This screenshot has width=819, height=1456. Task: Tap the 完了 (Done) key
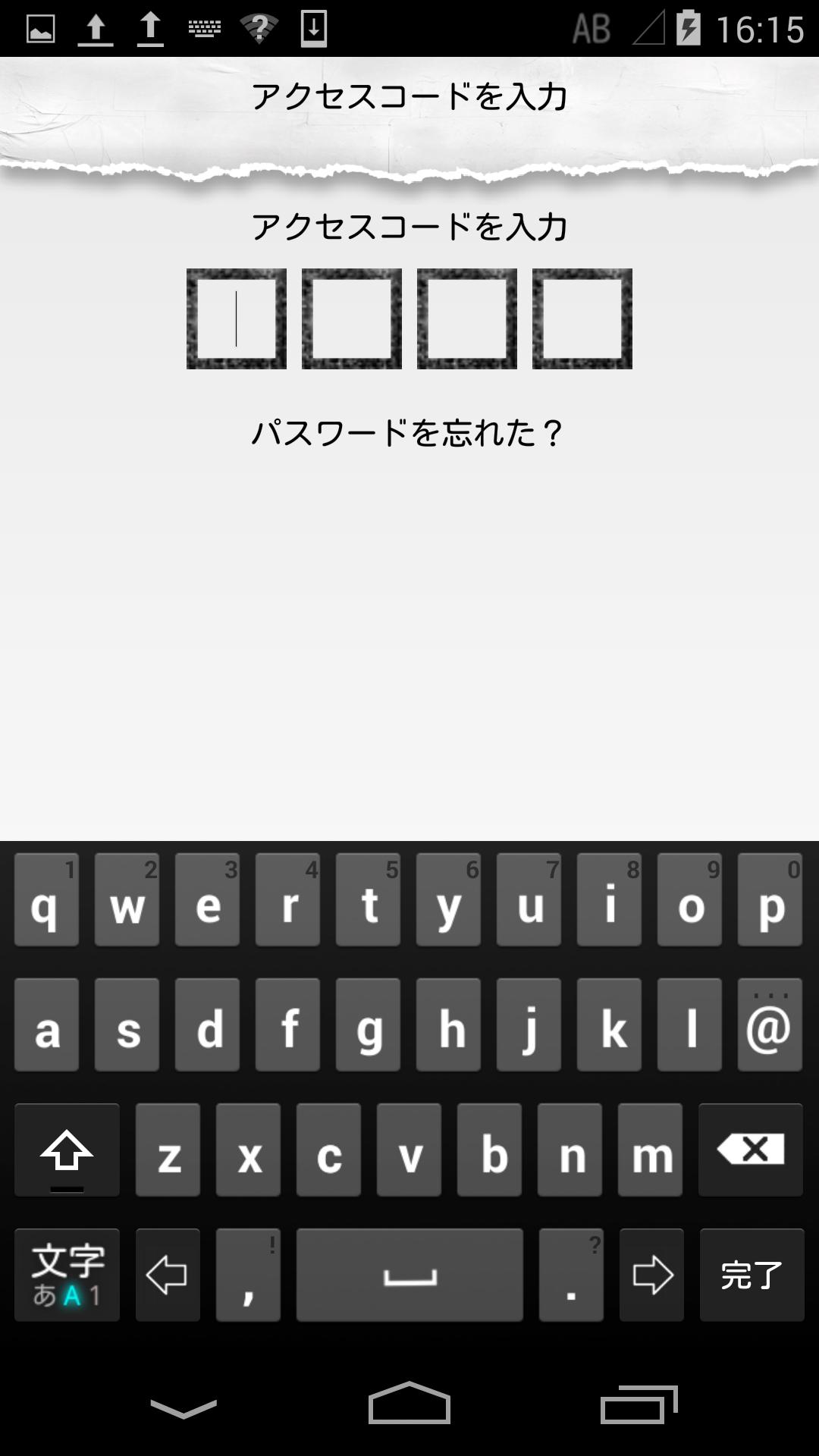coord(751,1274)
